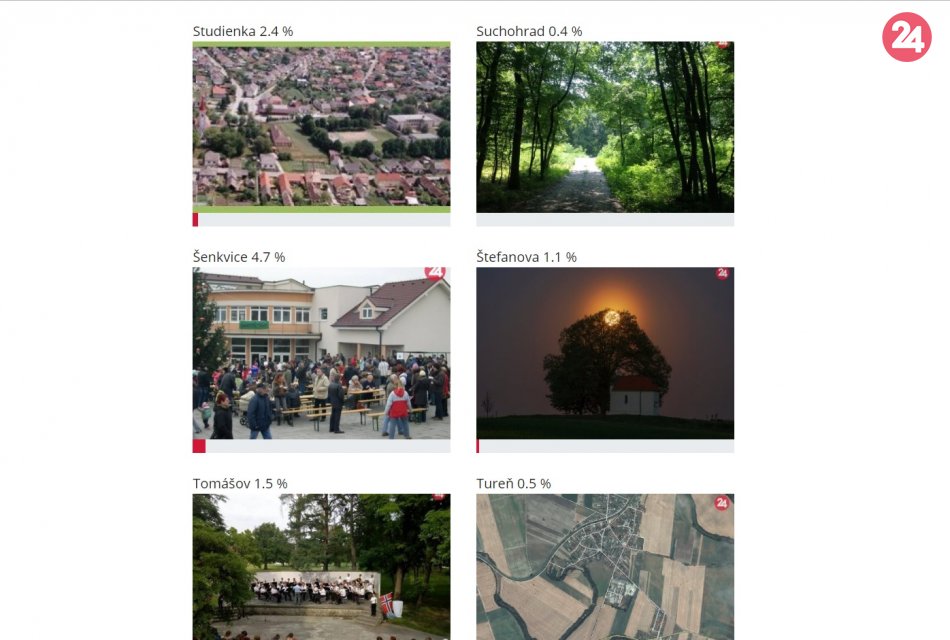This screenshot has width=950, height=640.
Task: Open the Šenkvice crowd photo tile
Action: (321, 353)
